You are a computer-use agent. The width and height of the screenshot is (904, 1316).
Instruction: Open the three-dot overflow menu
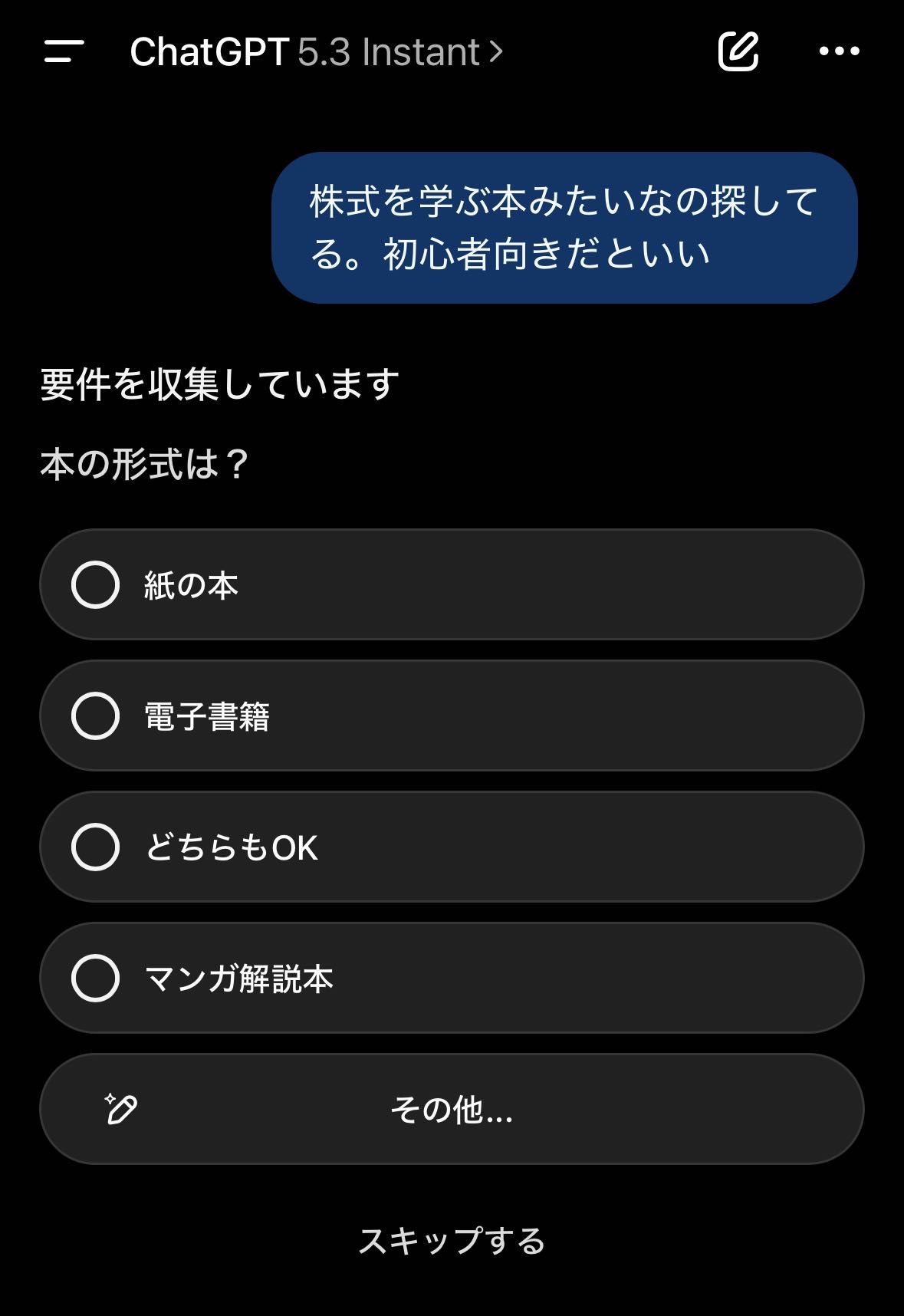pos(839,51)
